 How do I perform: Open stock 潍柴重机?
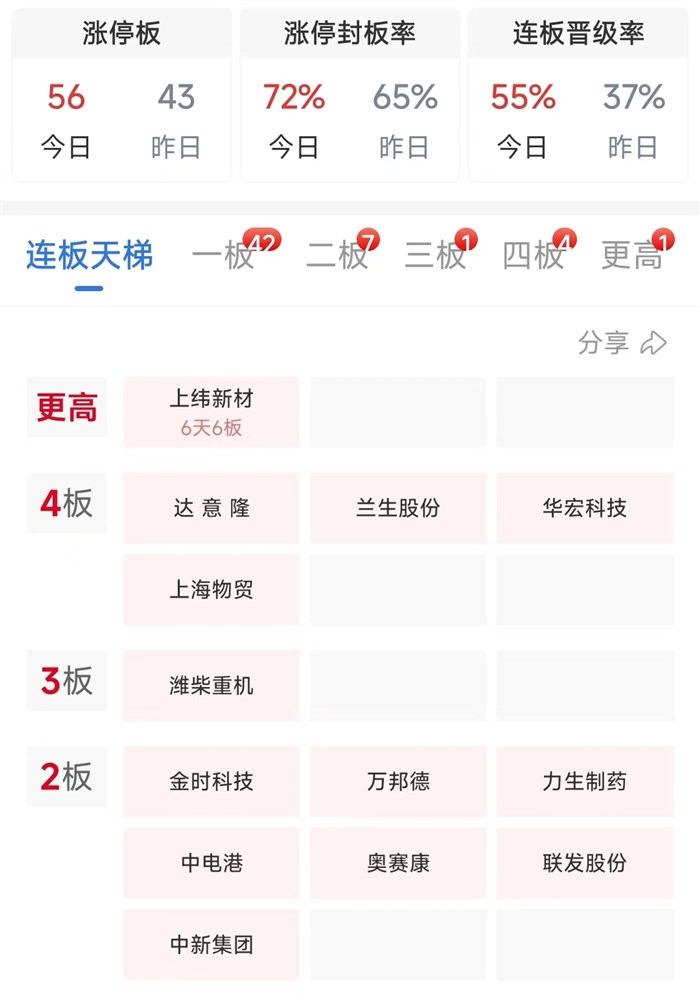(211, 686)
